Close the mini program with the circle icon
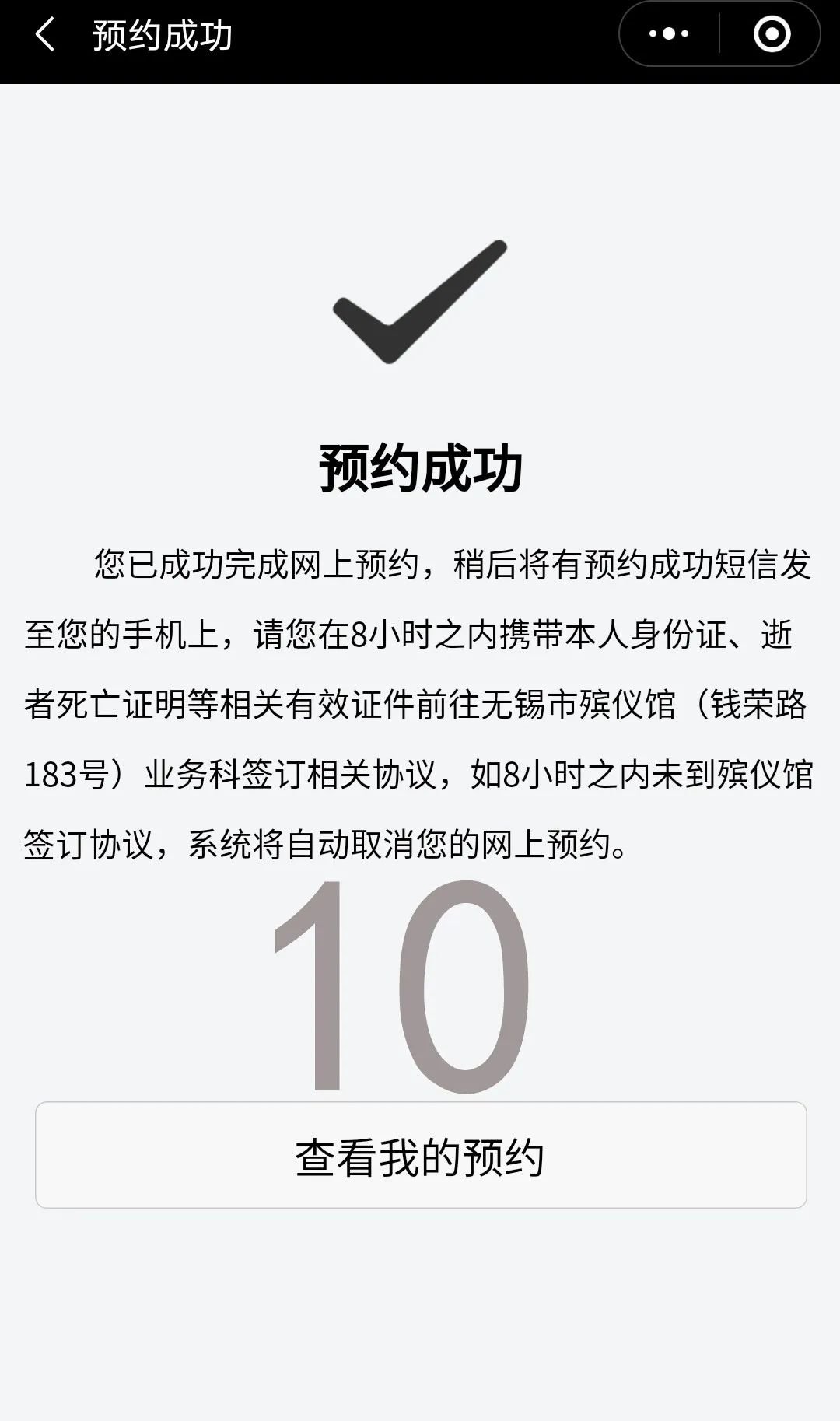The width and height of the screenshot is (840, 1421). 772,34
